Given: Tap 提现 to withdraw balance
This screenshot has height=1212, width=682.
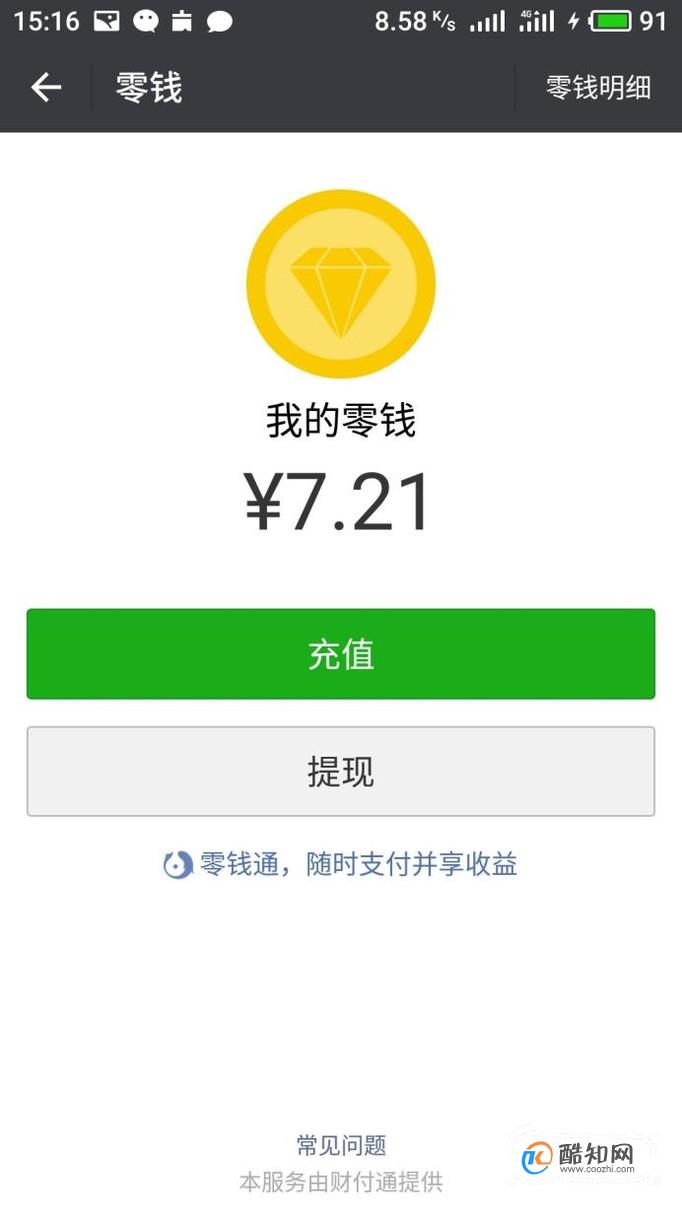Looking at the screenshot, I should click(x=341, y=771).
